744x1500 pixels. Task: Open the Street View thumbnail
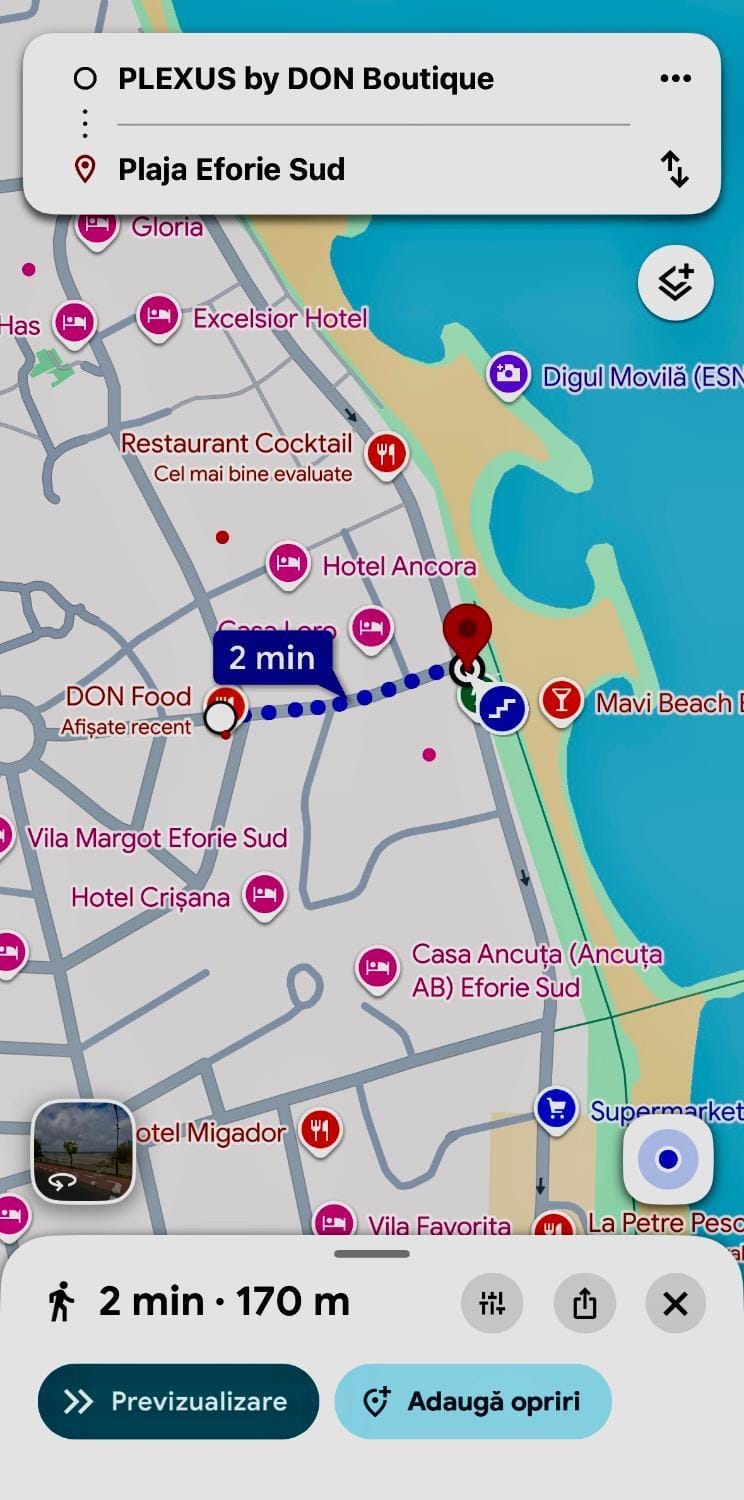pyautogui.click(x=83, y=1151)
